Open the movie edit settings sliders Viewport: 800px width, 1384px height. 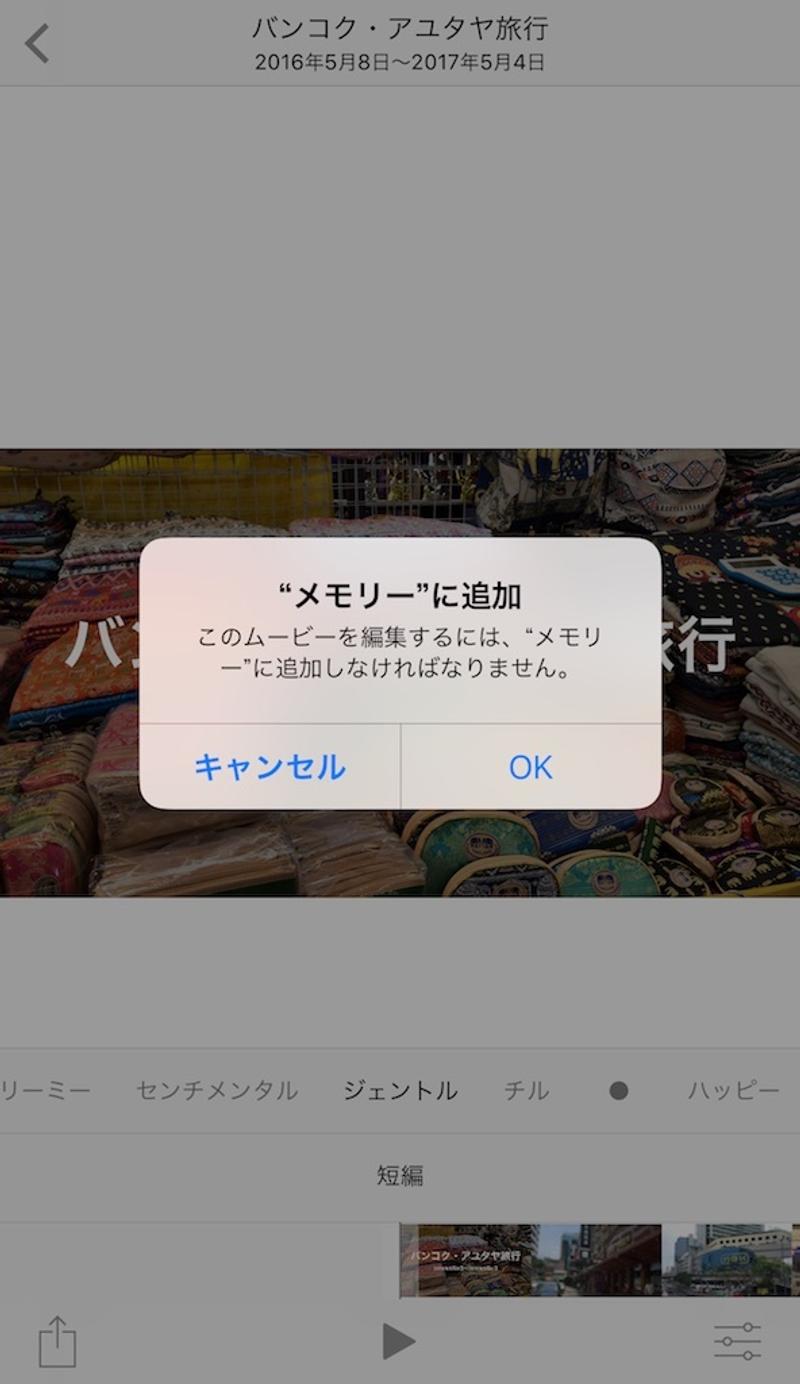737,1341
